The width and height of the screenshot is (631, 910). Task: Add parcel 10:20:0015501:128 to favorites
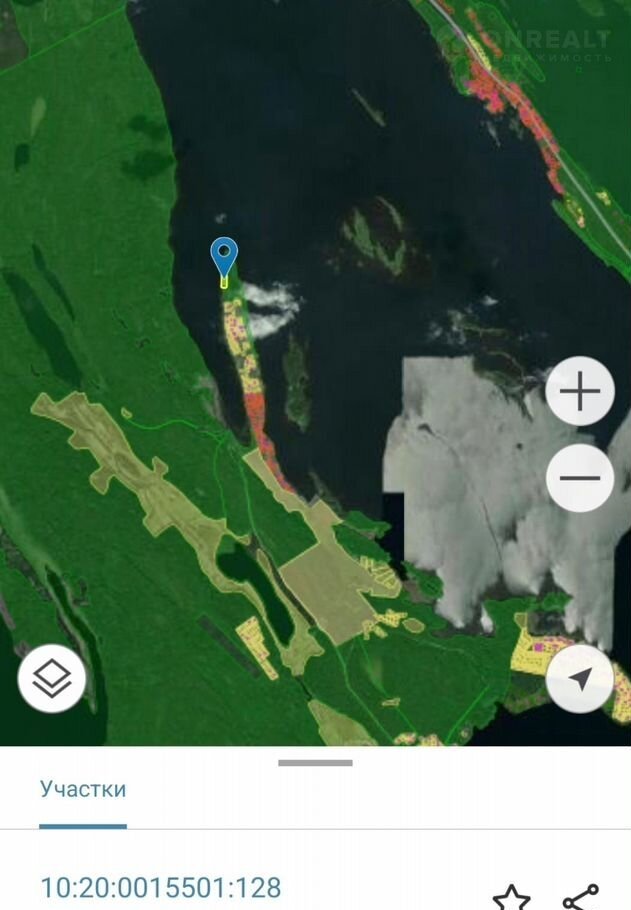click(512, 896)
